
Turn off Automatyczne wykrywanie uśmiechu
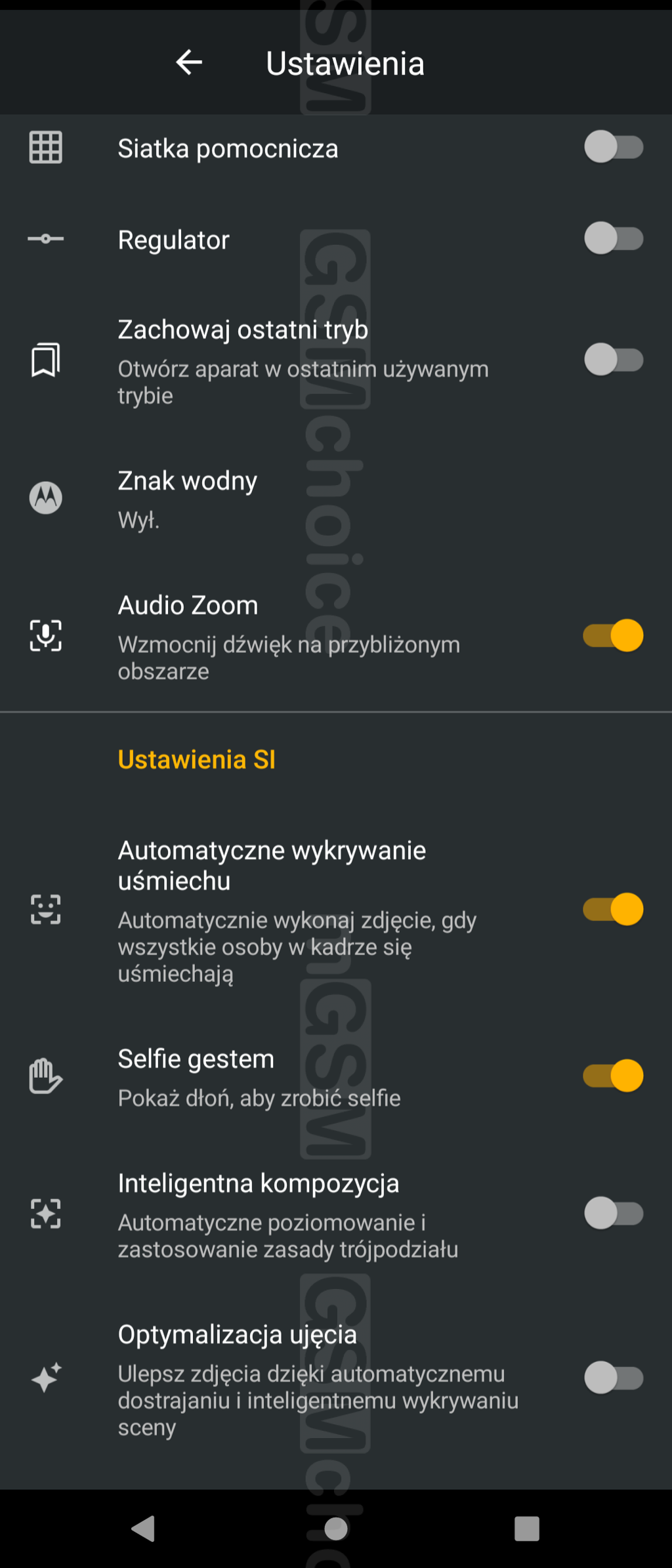click(613, 909)
